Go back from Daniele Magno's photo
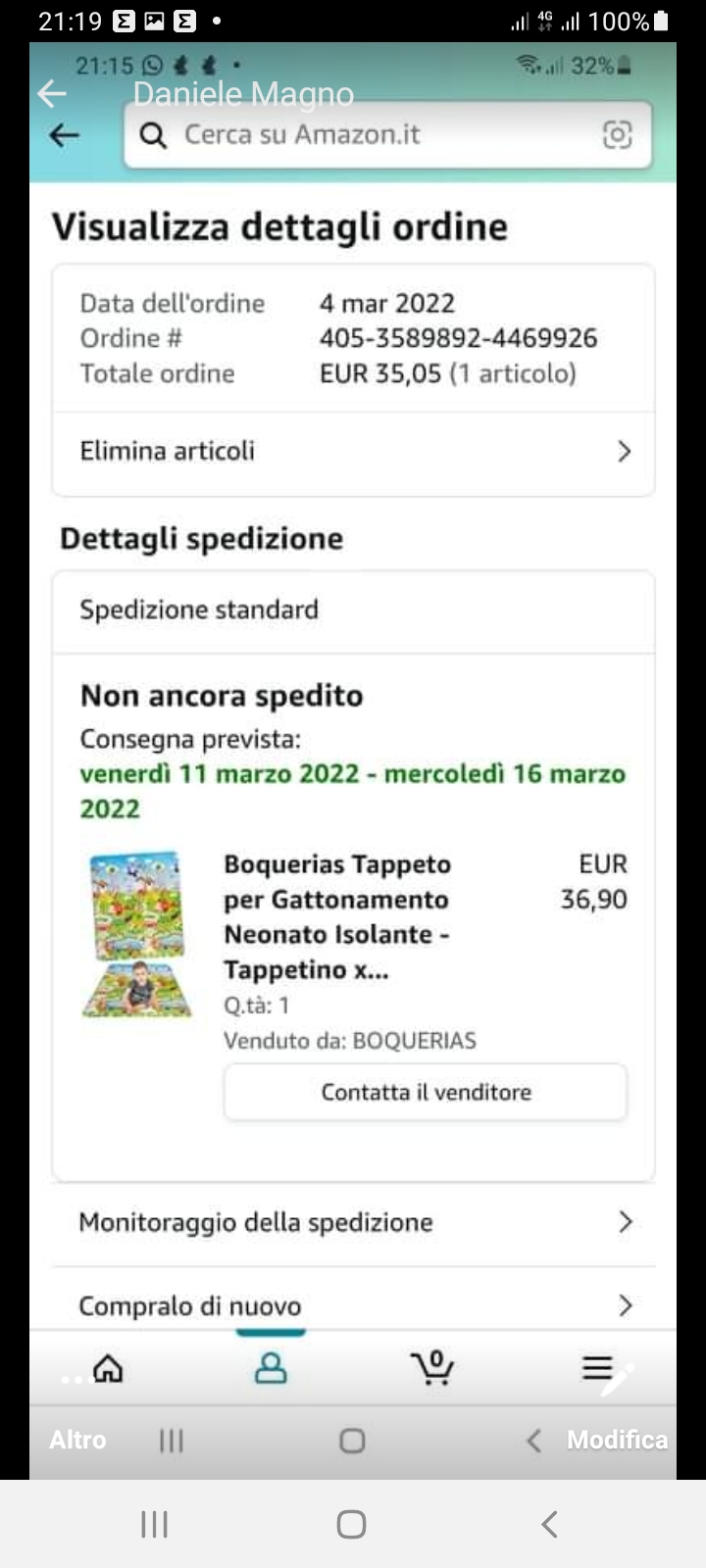The height and width of the screenshot is (1568, 706). tap(51, 94)
